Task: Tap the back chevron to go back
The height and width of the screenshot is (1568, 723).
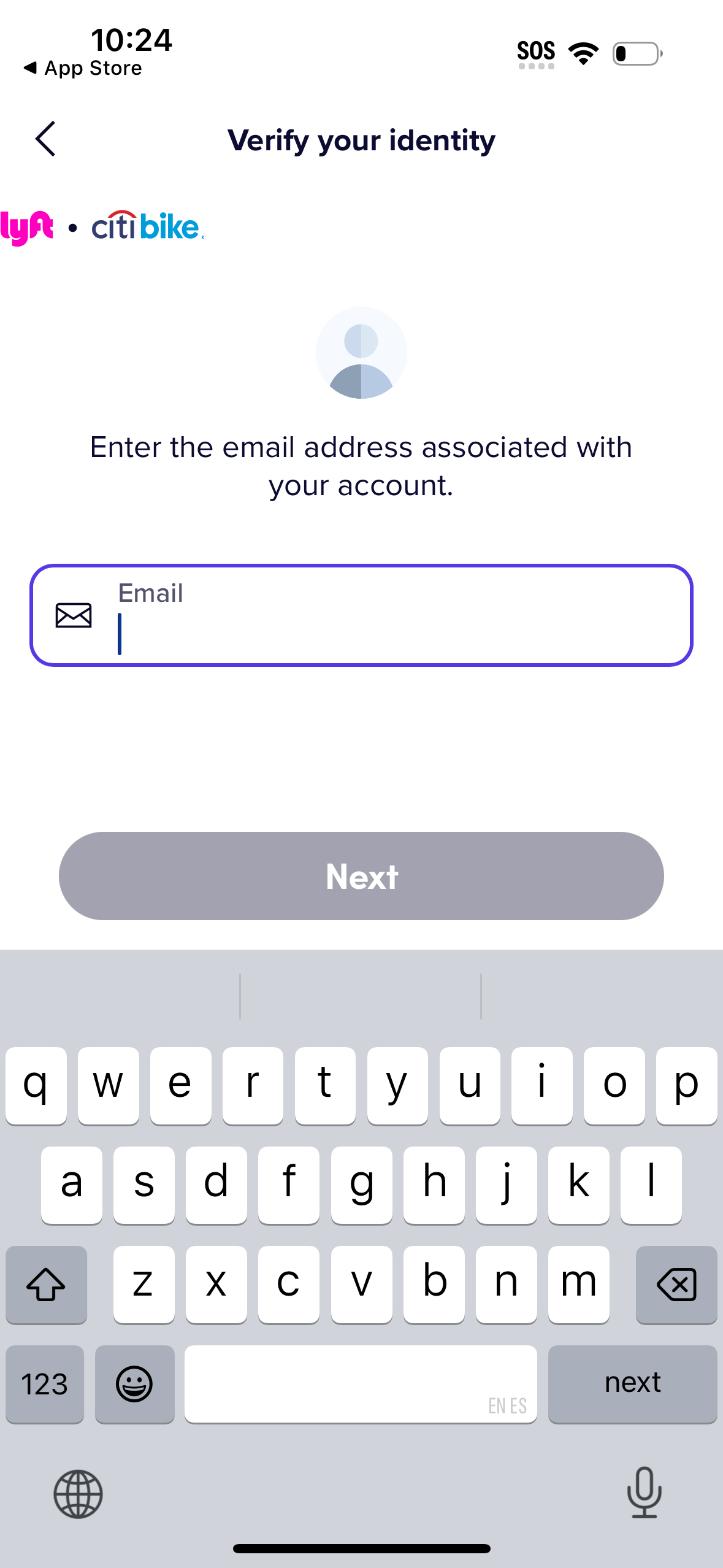Action: point(46,139)
